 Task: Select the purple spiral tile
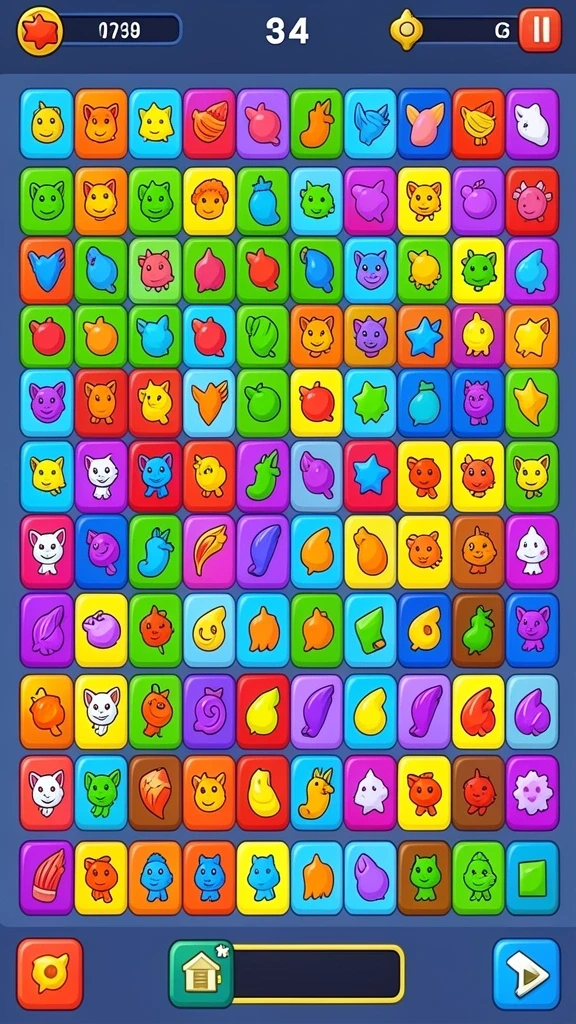click(209, 712)
